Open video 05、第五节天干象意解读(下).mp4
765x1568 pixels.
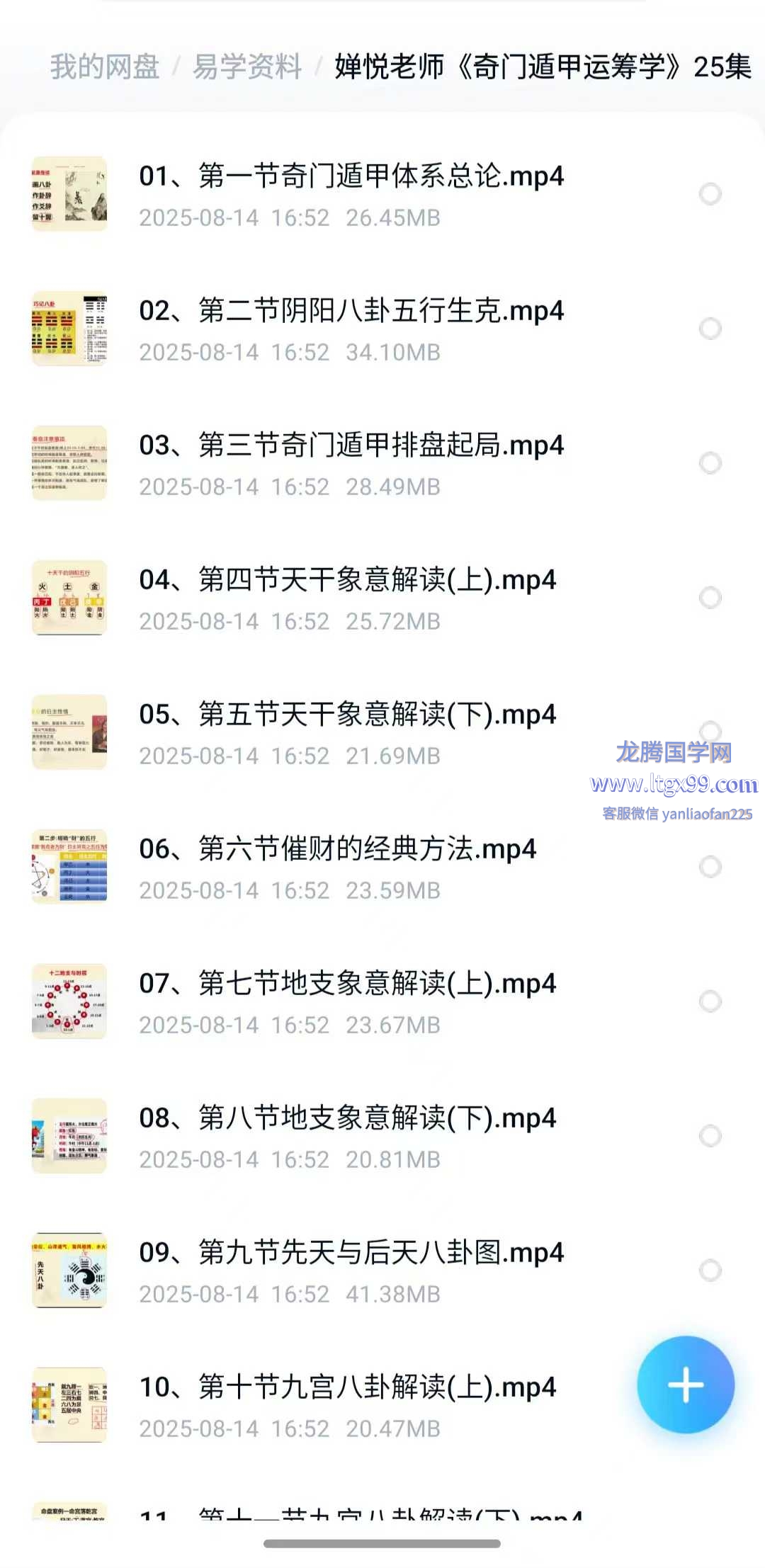click(x=347, y=715)
